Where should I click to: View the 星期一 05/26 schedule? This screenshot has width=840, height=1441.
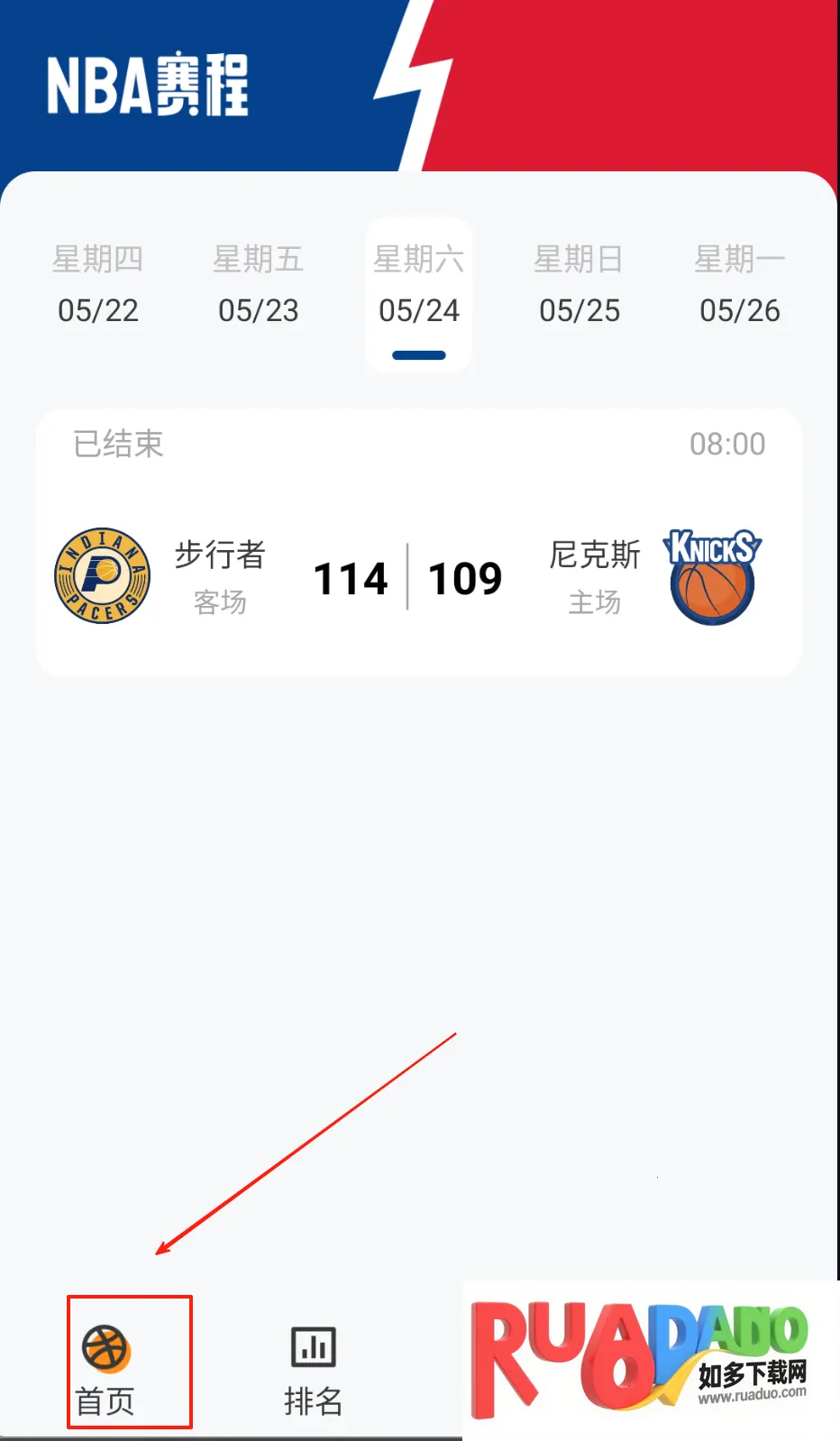pyautogui.click(x=740, y=285)
